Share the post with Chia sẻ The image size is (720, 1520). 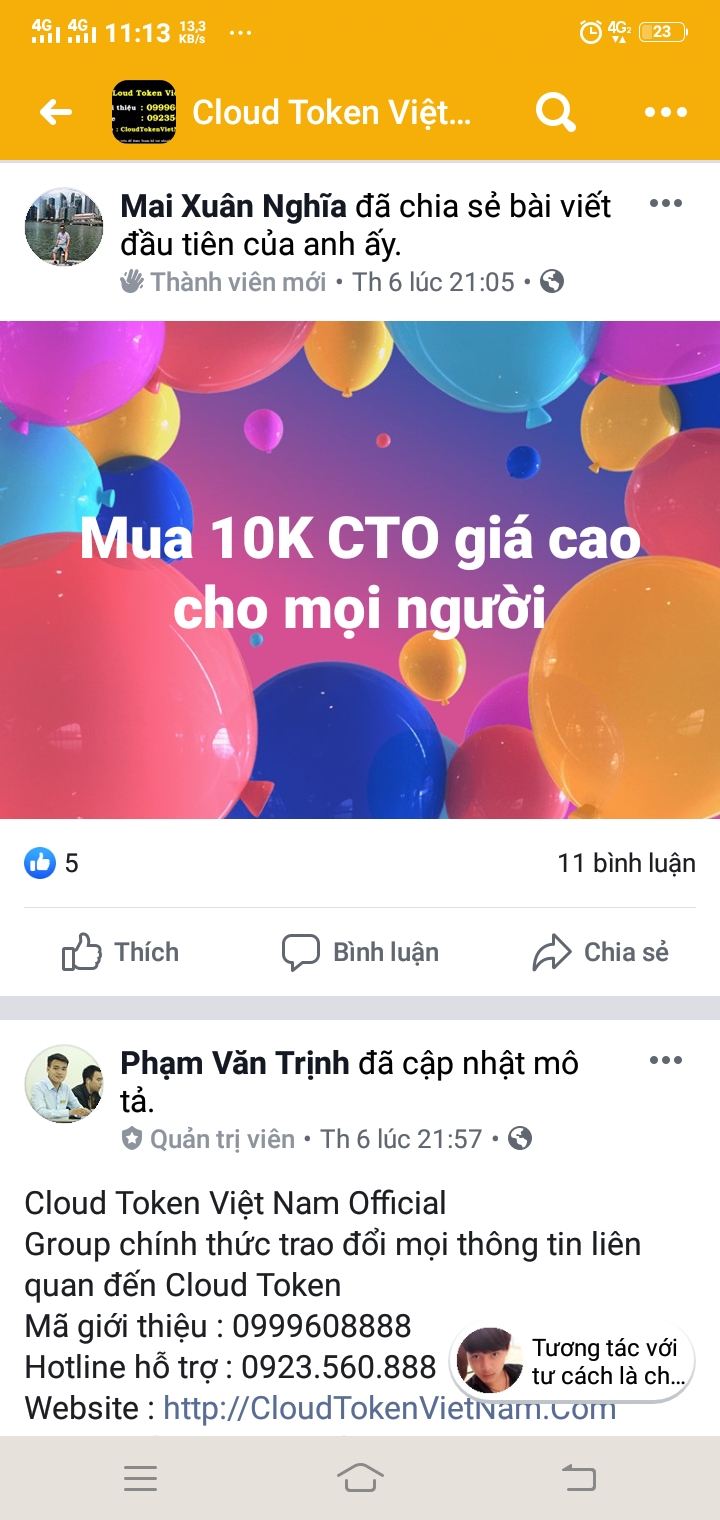click(600, 952)
